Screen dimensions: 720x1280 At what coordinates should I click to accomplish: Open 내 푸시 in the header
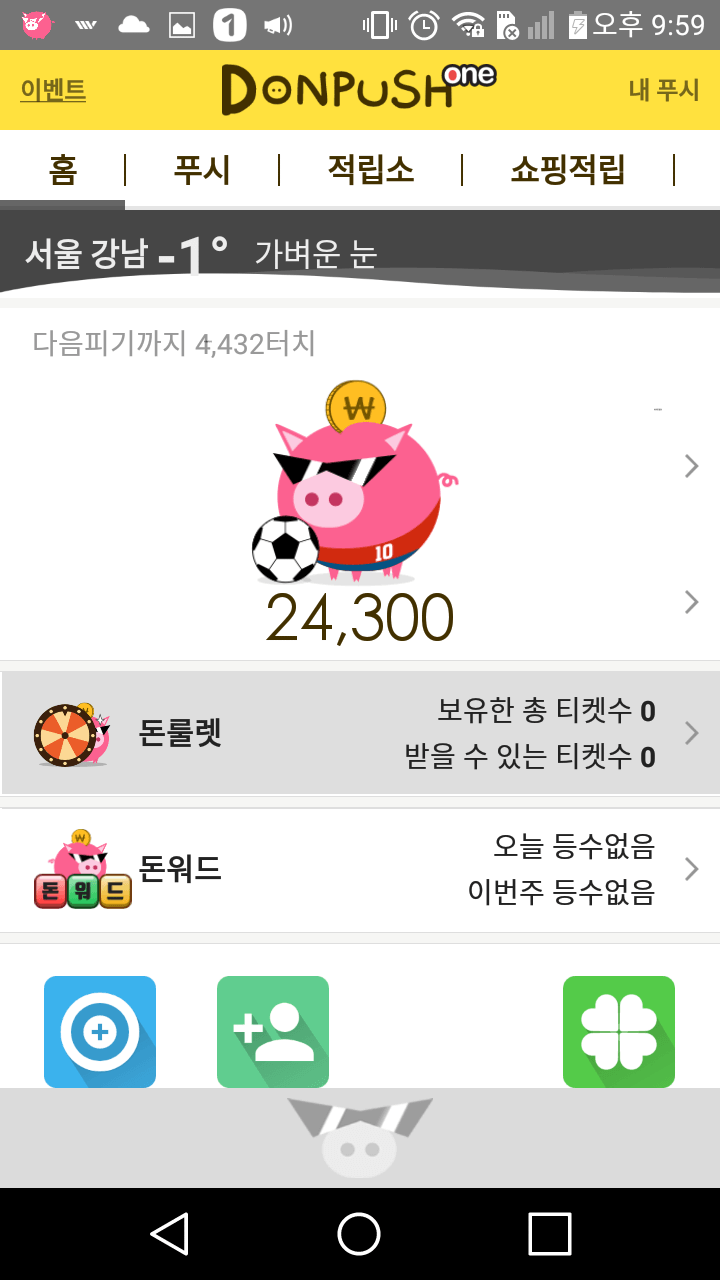point(663,90)
